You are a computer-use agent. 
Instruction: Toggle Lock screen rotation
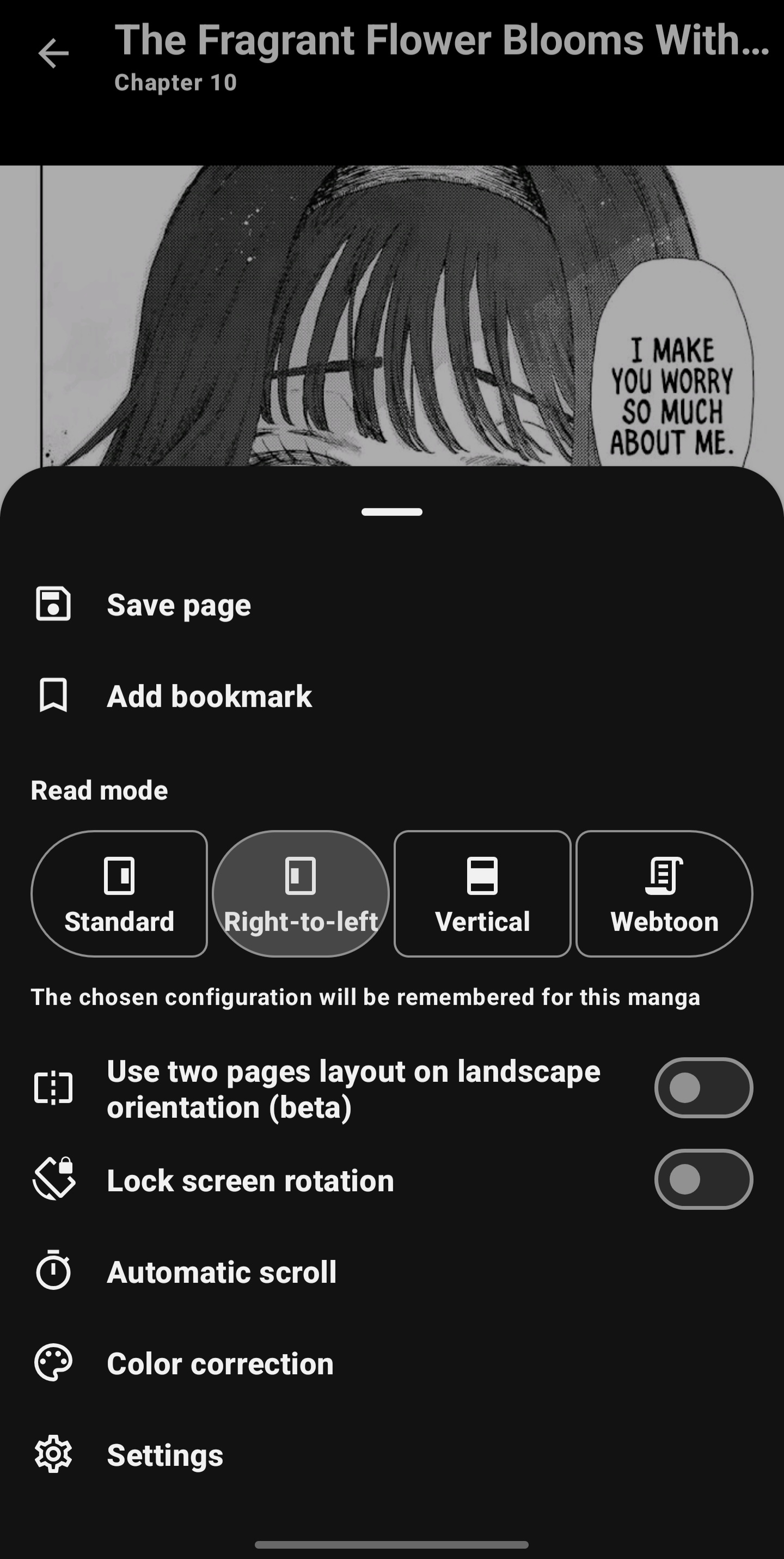(703, 1179)
